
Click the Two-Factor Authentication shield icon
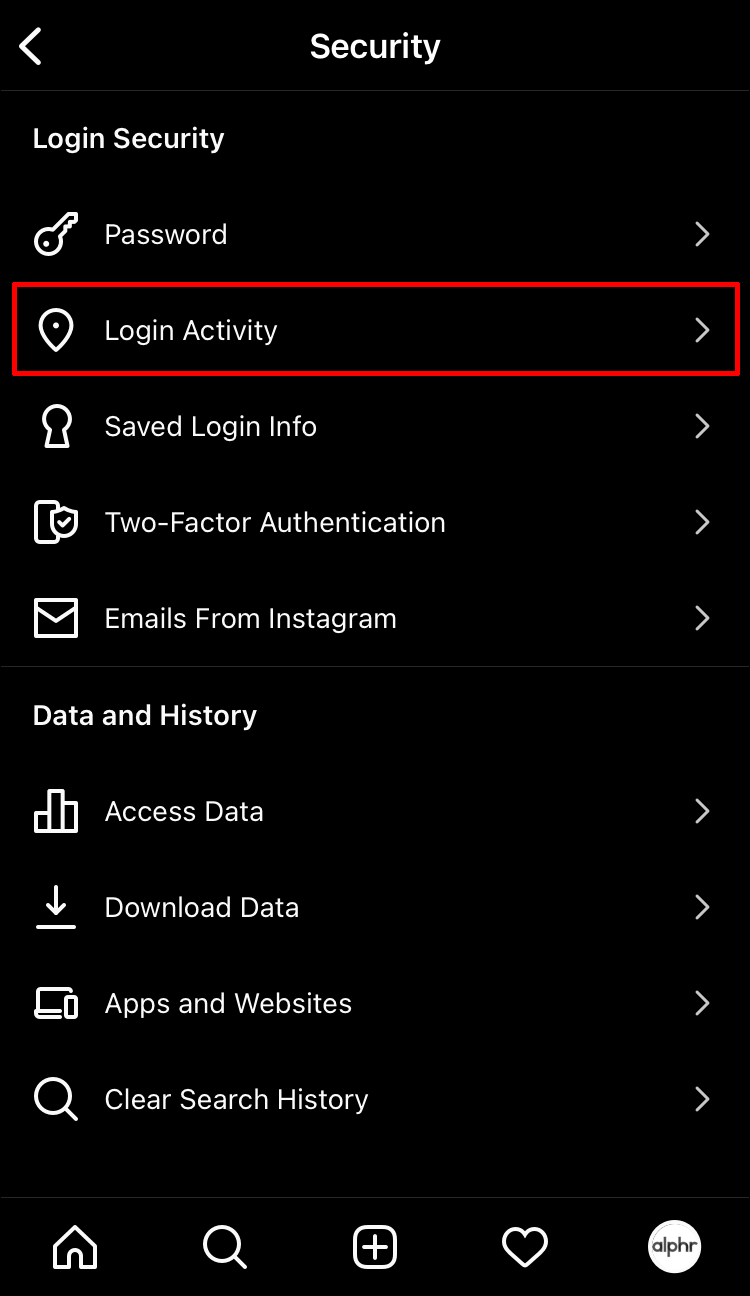[55, 522]
